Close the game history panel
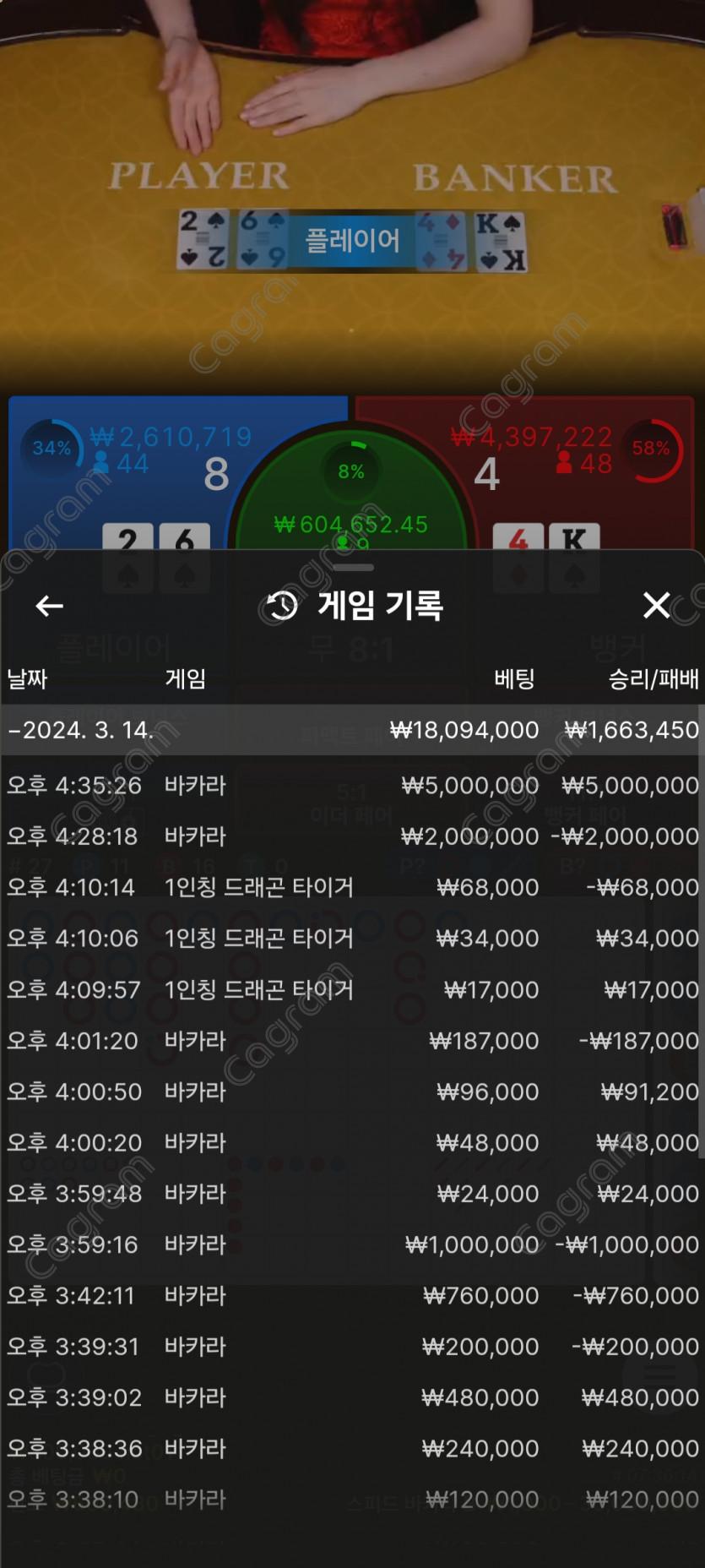Screen dimensions: 705x1568 click(x=656, y=605)
